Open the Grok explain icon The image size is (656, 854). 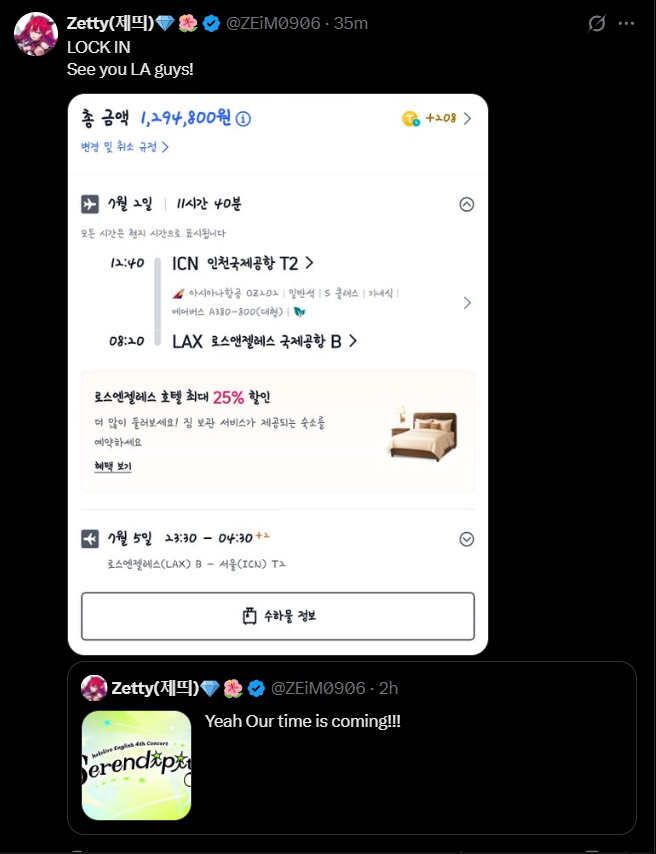pos(597,23)
